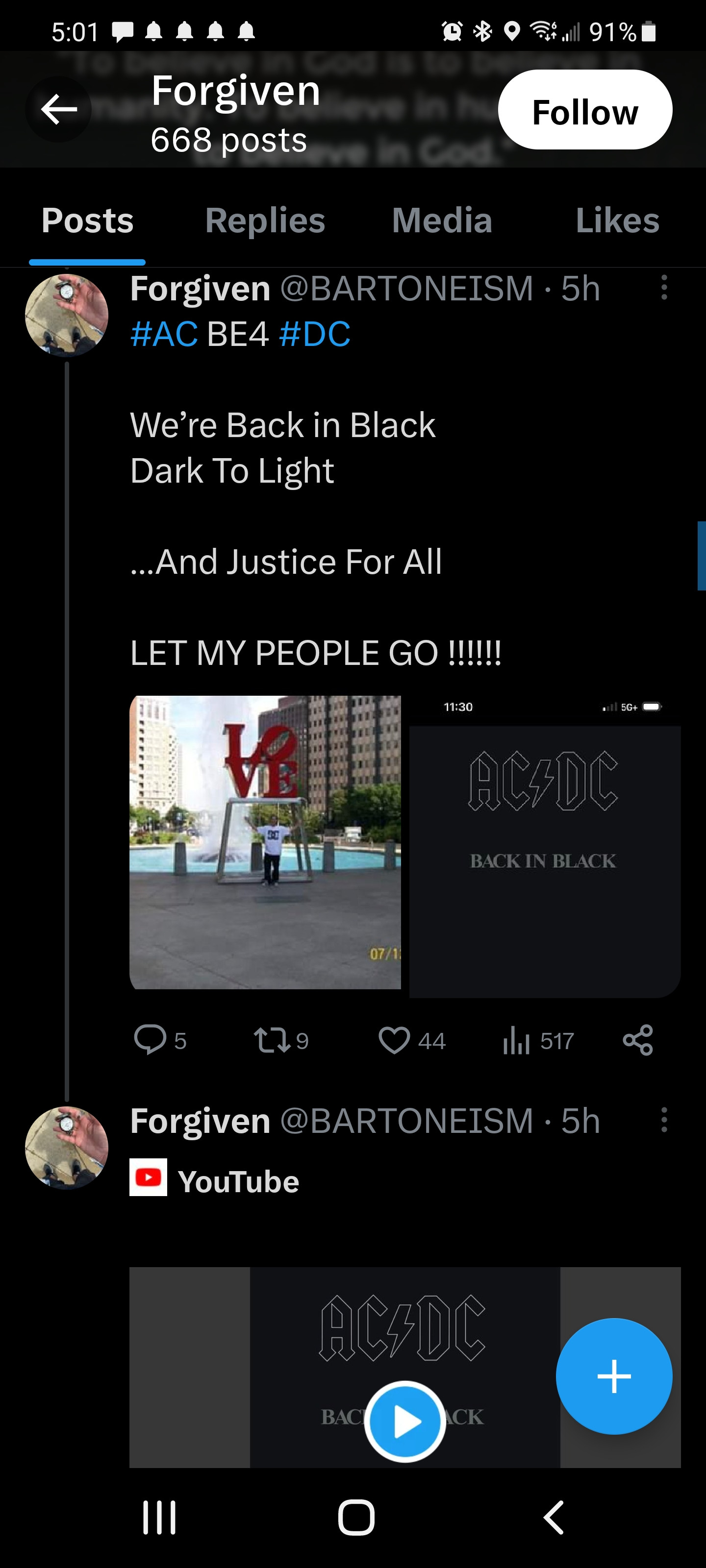Open overflow menu on the Back in Black post
This screenshot has width=706, height=1568.
[x=663, y=287]
